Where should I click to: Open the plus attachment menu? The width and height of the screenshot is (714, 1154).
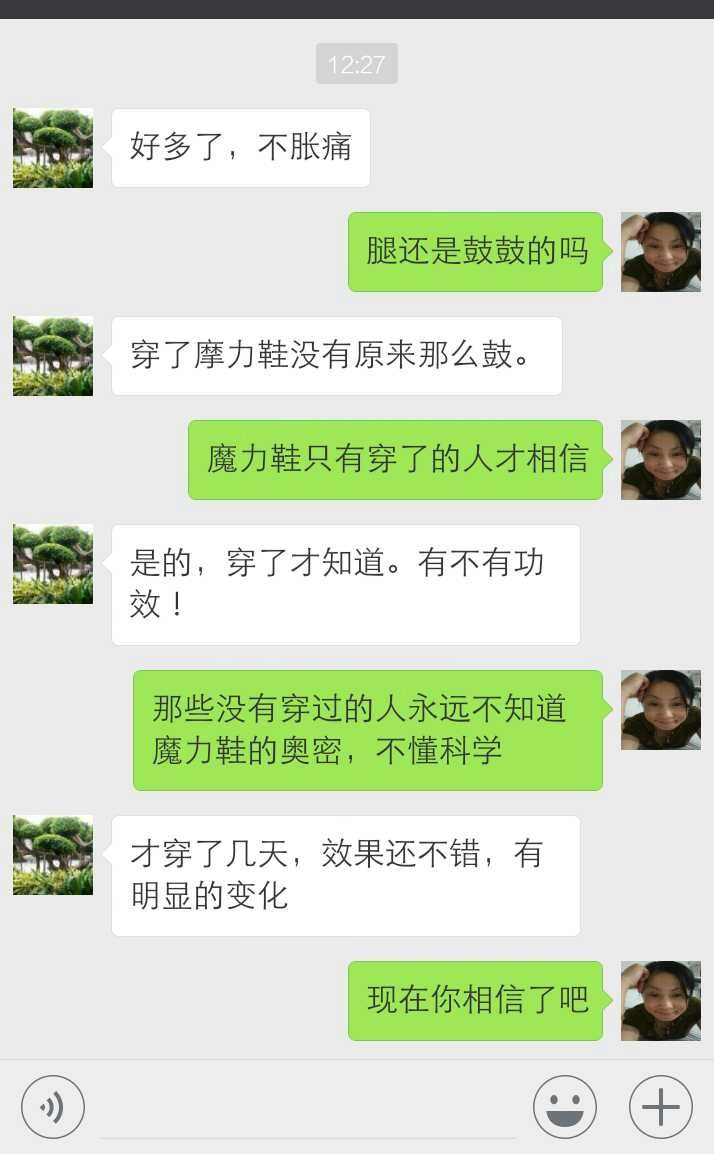coord(661,1107)
